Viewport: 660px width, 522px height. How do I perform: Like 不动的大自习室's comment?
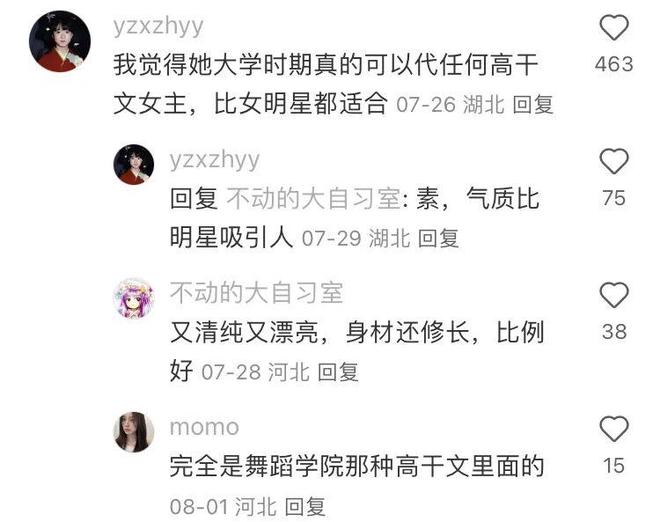613,295
